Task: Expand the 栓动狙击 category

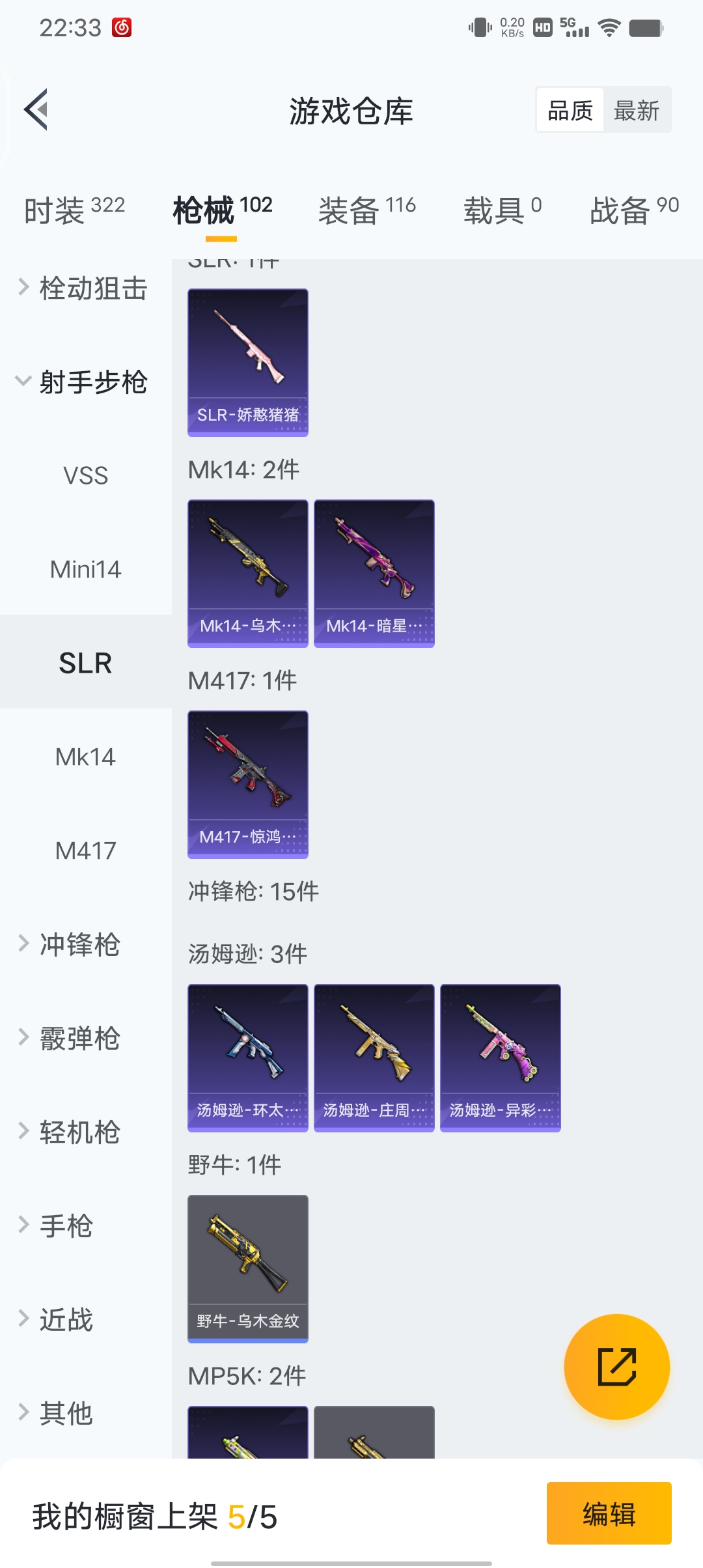Action: click(x=85, y=288)
